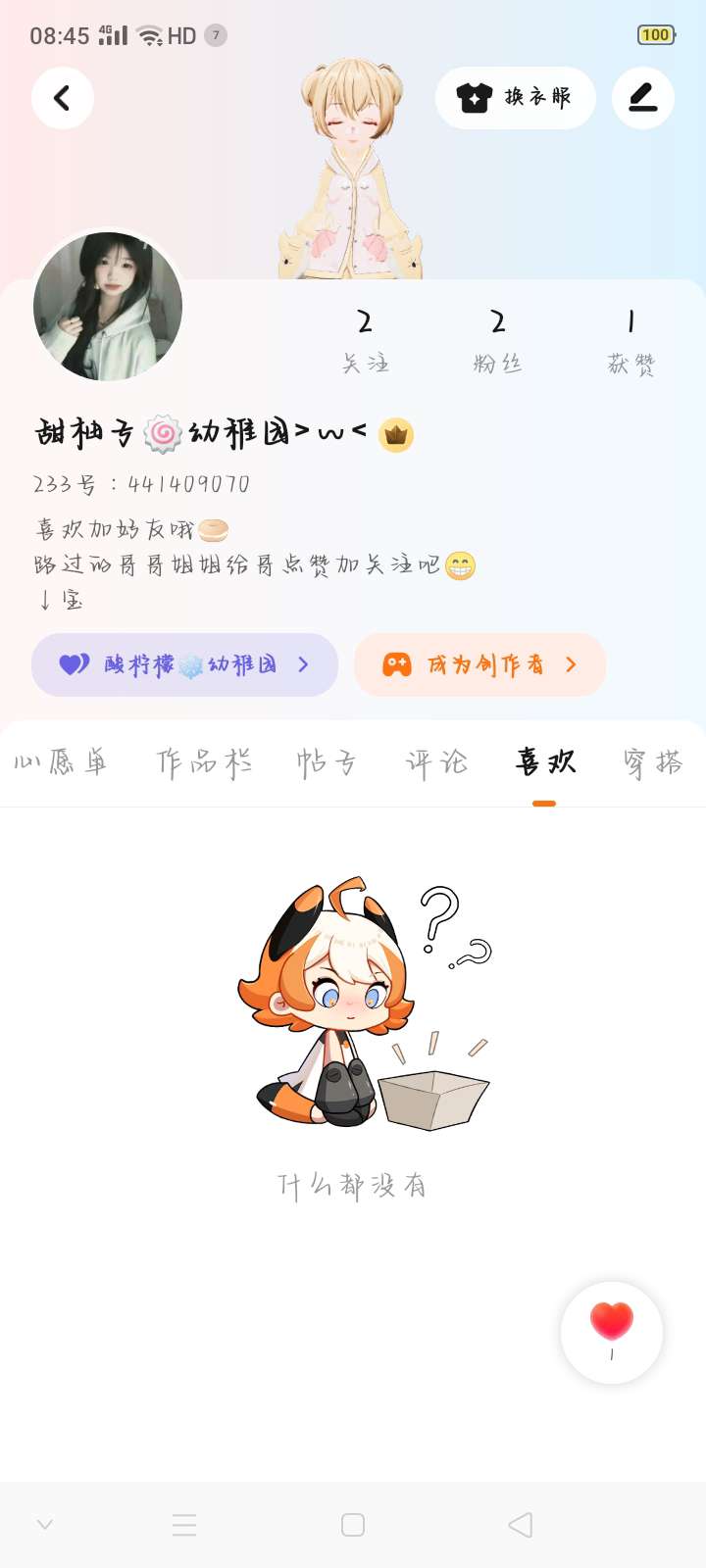This screenshot has width=706, height=1568.
Task: Open the 酸柠檬 幼稚园 group chip
Action: (184, 664)
